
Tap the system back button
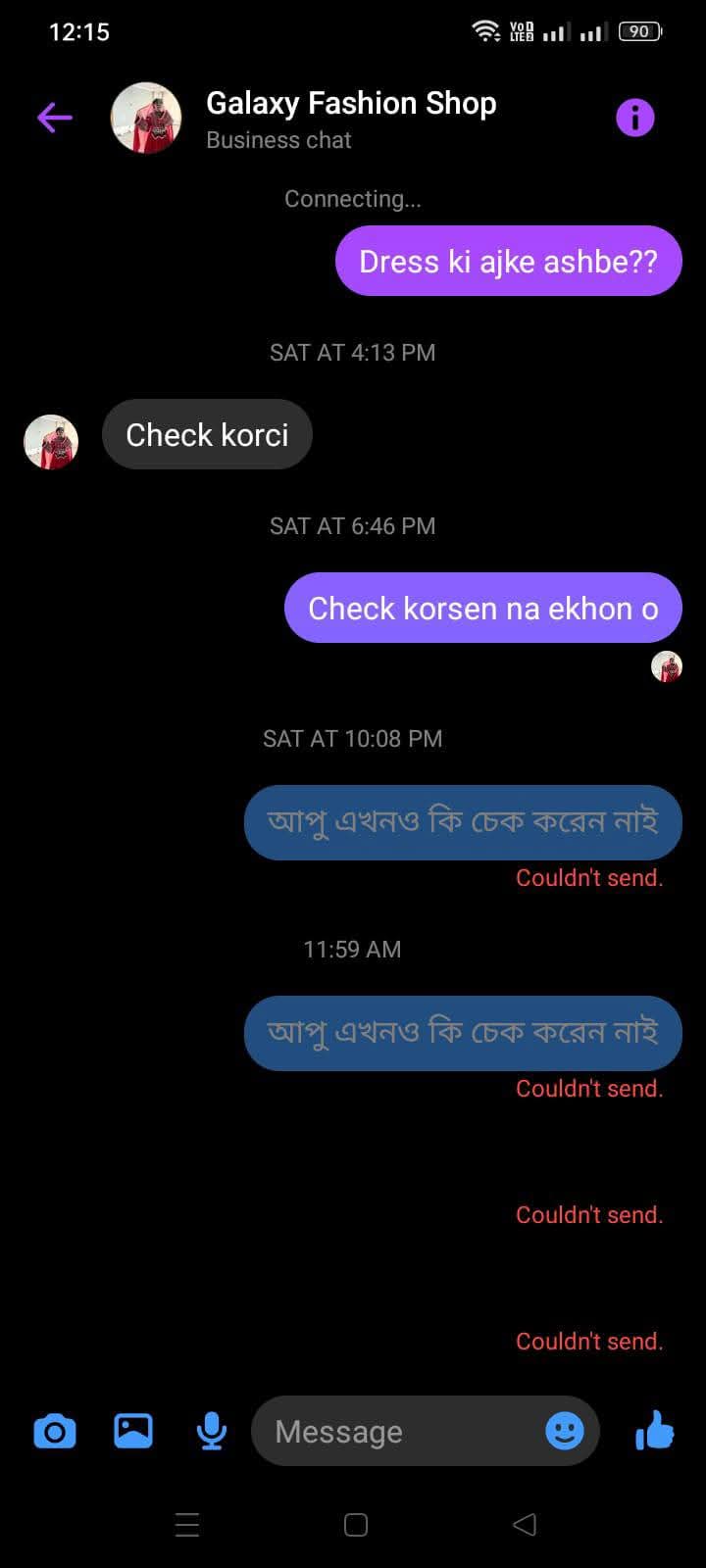(525, 1524)
